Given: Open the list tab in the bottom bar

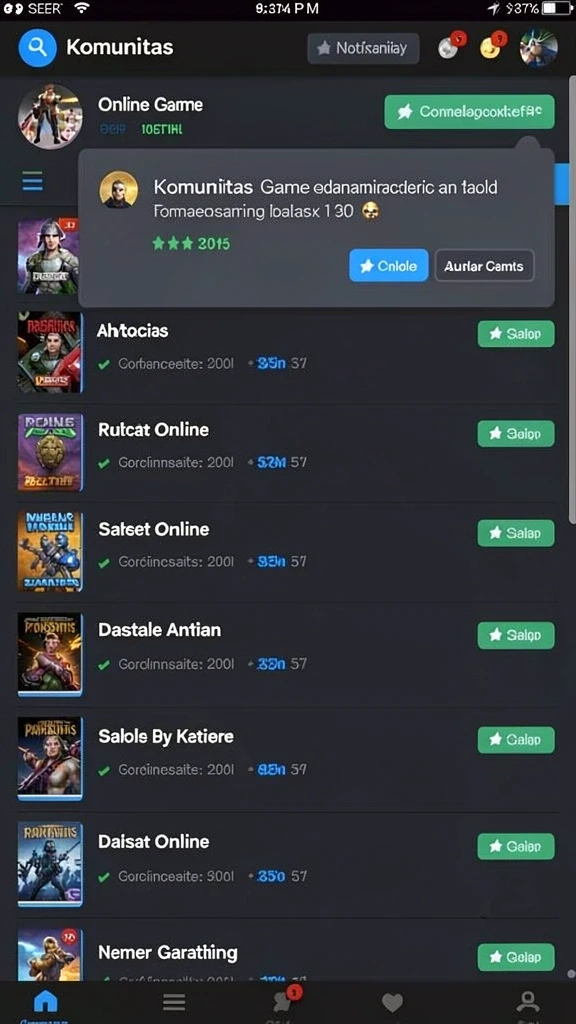Looking at the screenshot, I should pyautogui.click(x=174, y=1002).
